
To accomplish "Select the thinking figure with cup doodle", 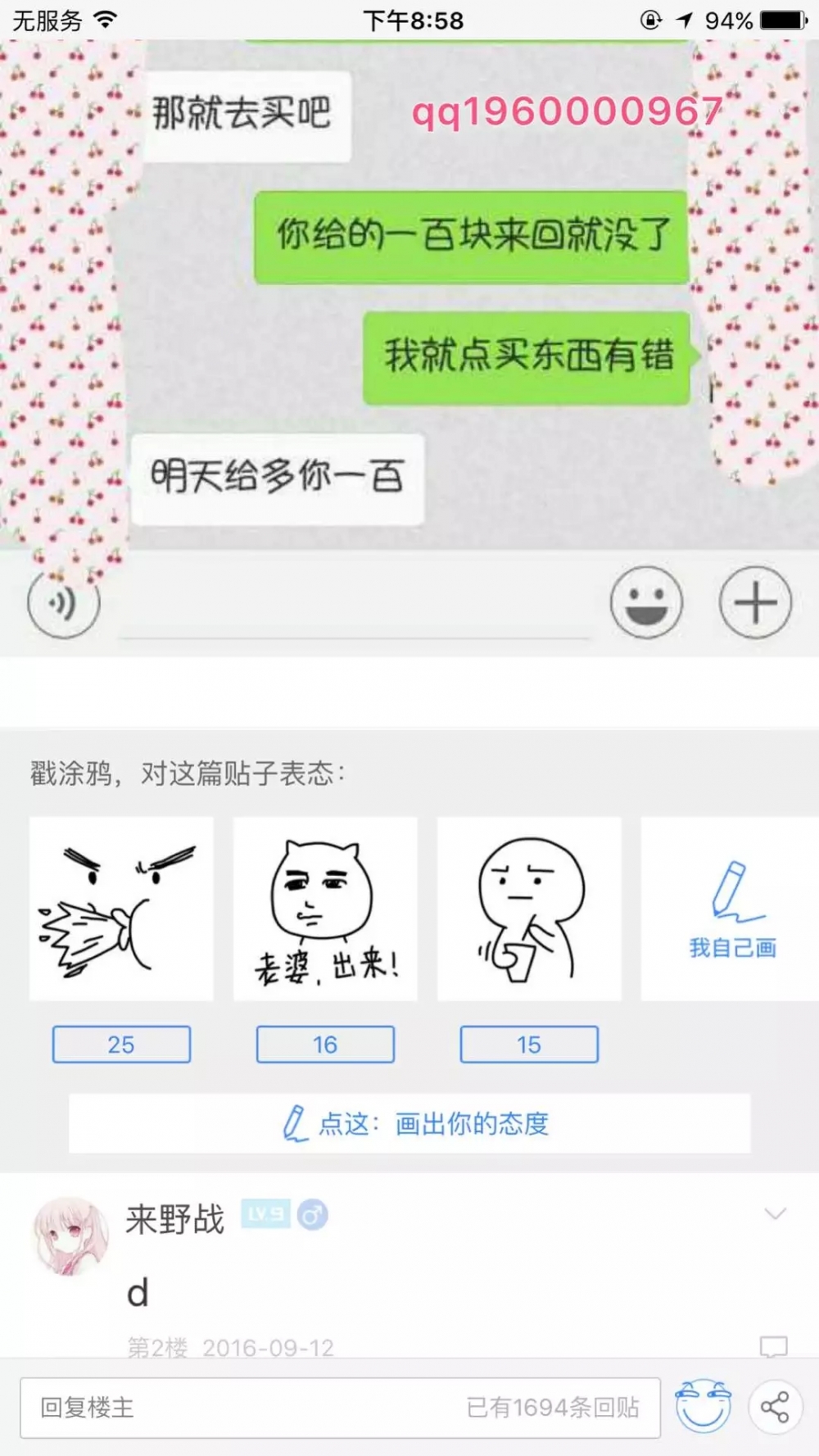I will tap(529, 908).
